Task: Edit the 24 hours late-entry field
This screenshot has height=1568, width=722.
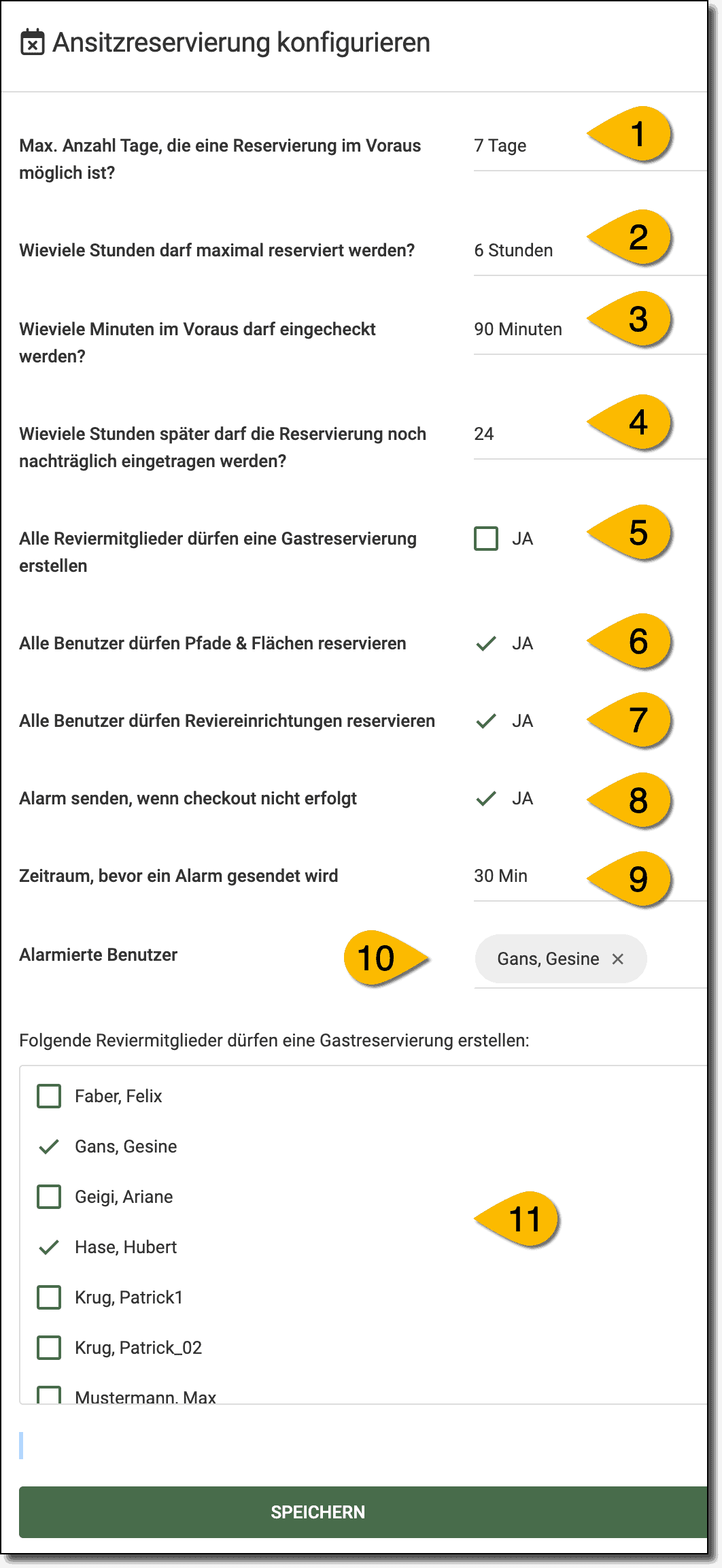Action: point(523,434)
